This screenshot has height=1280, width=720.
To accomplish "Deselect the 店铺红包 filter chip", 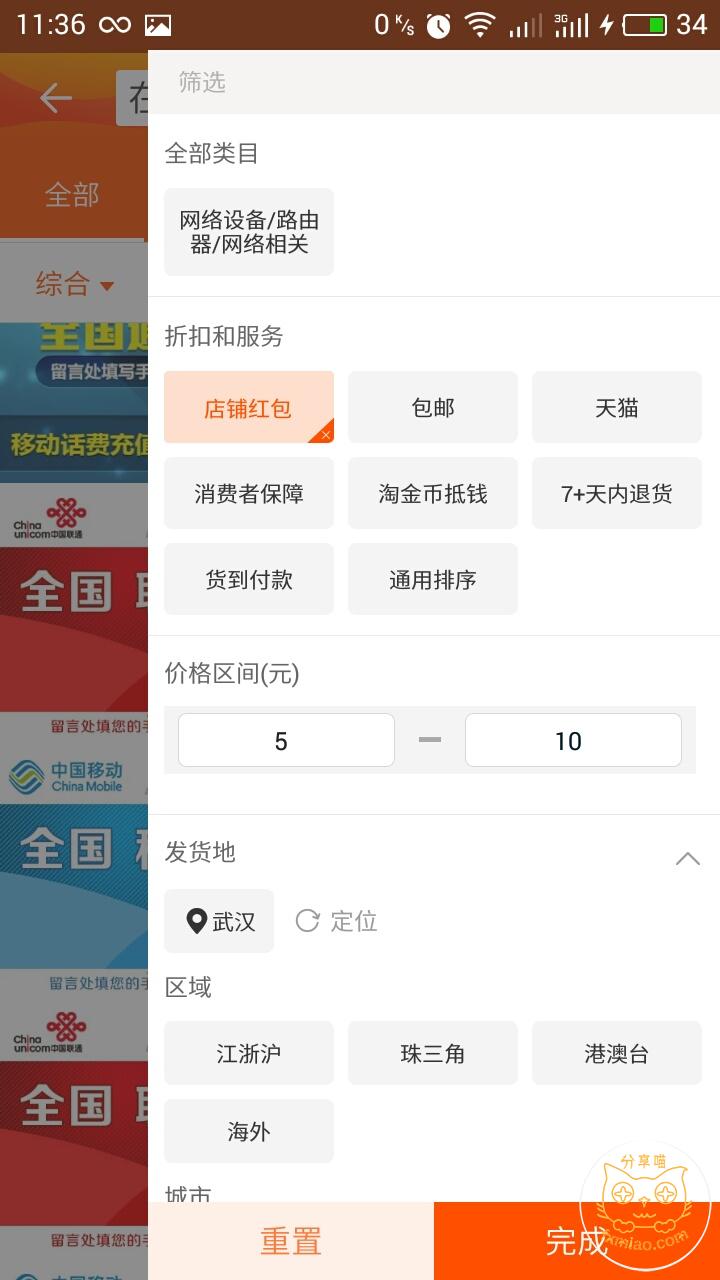I will coord(249,407).
